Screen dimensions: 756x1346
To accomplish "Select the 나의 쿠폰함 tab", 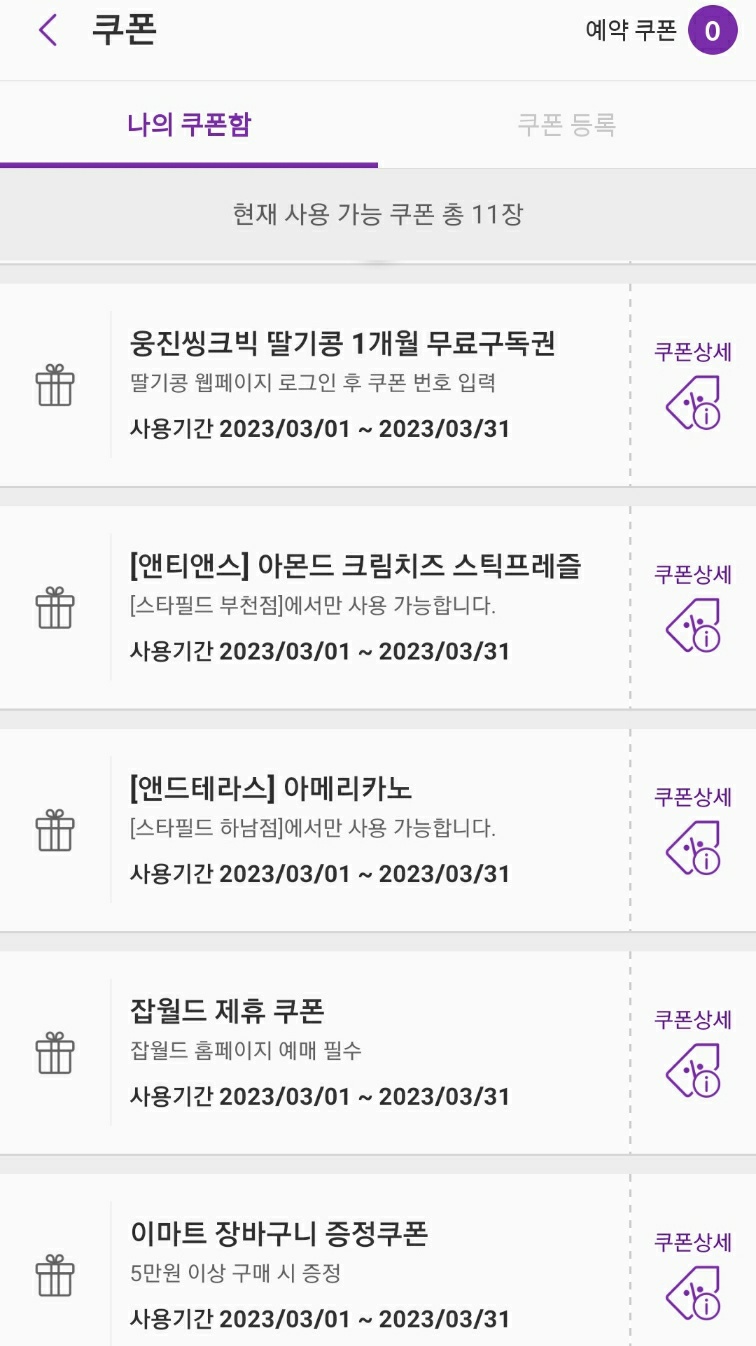I will tap(189, 125).
